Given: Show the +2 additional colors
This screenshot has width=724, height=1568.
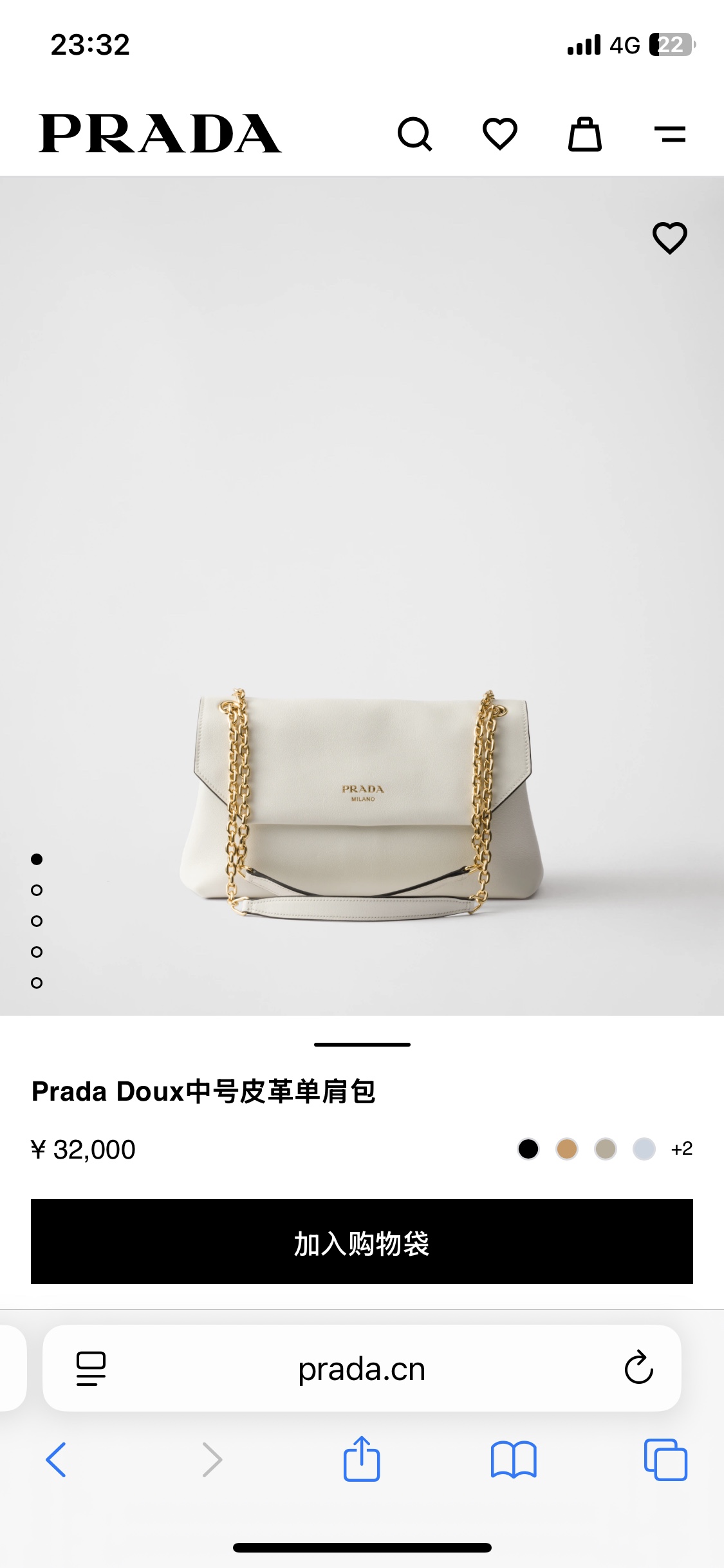Looking at the screenshot, I should 682,1149.
